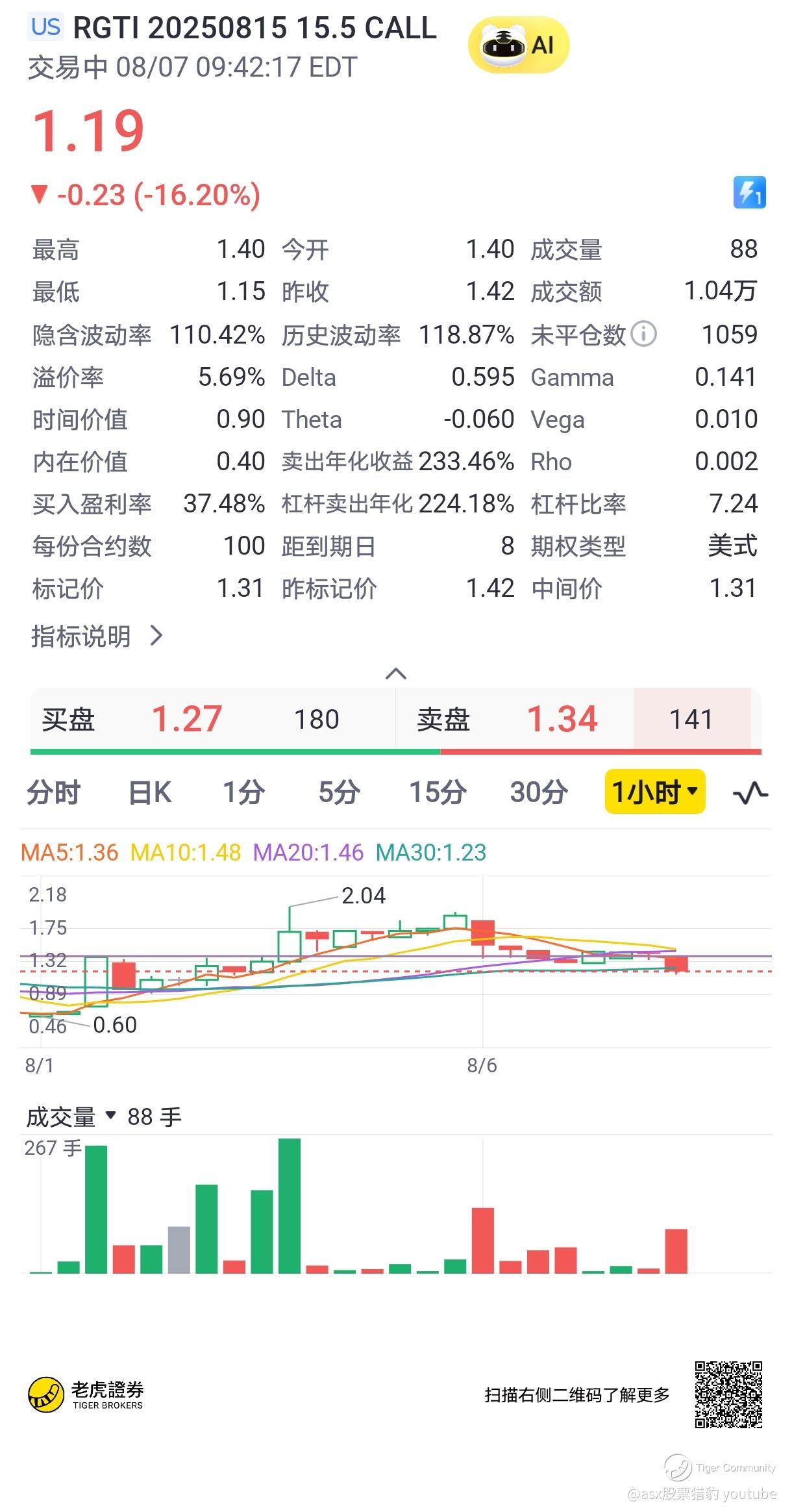The width and height of the screenshot is (792, 1512).
Task: Show info about 未平仓数
Action: [644, 334]
